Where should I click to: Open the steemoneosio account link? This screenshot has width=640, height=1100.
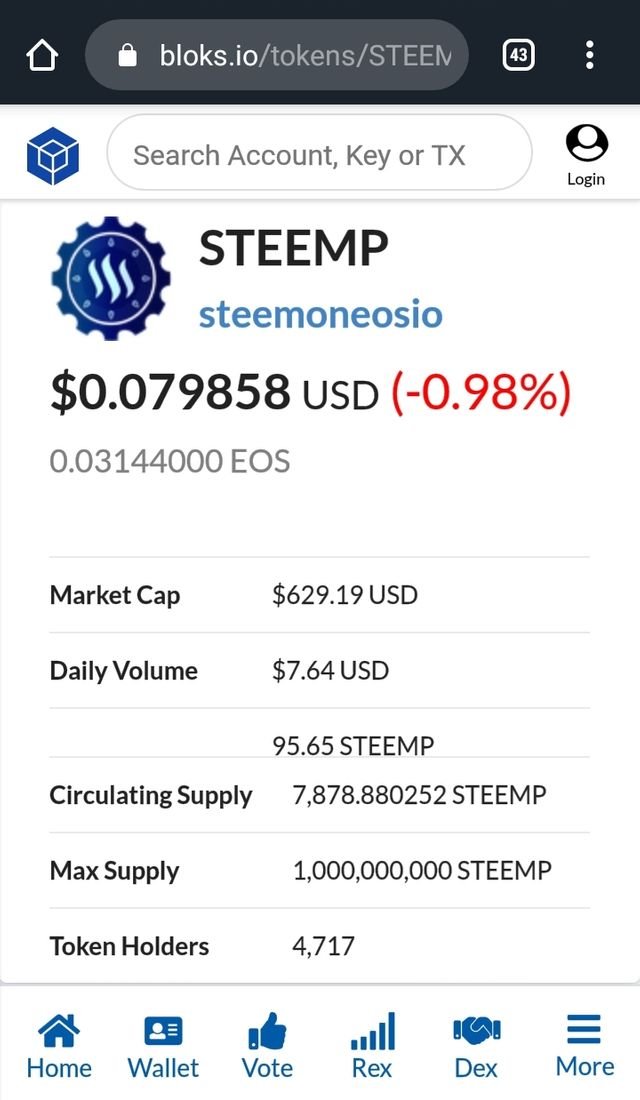[320, 314]
